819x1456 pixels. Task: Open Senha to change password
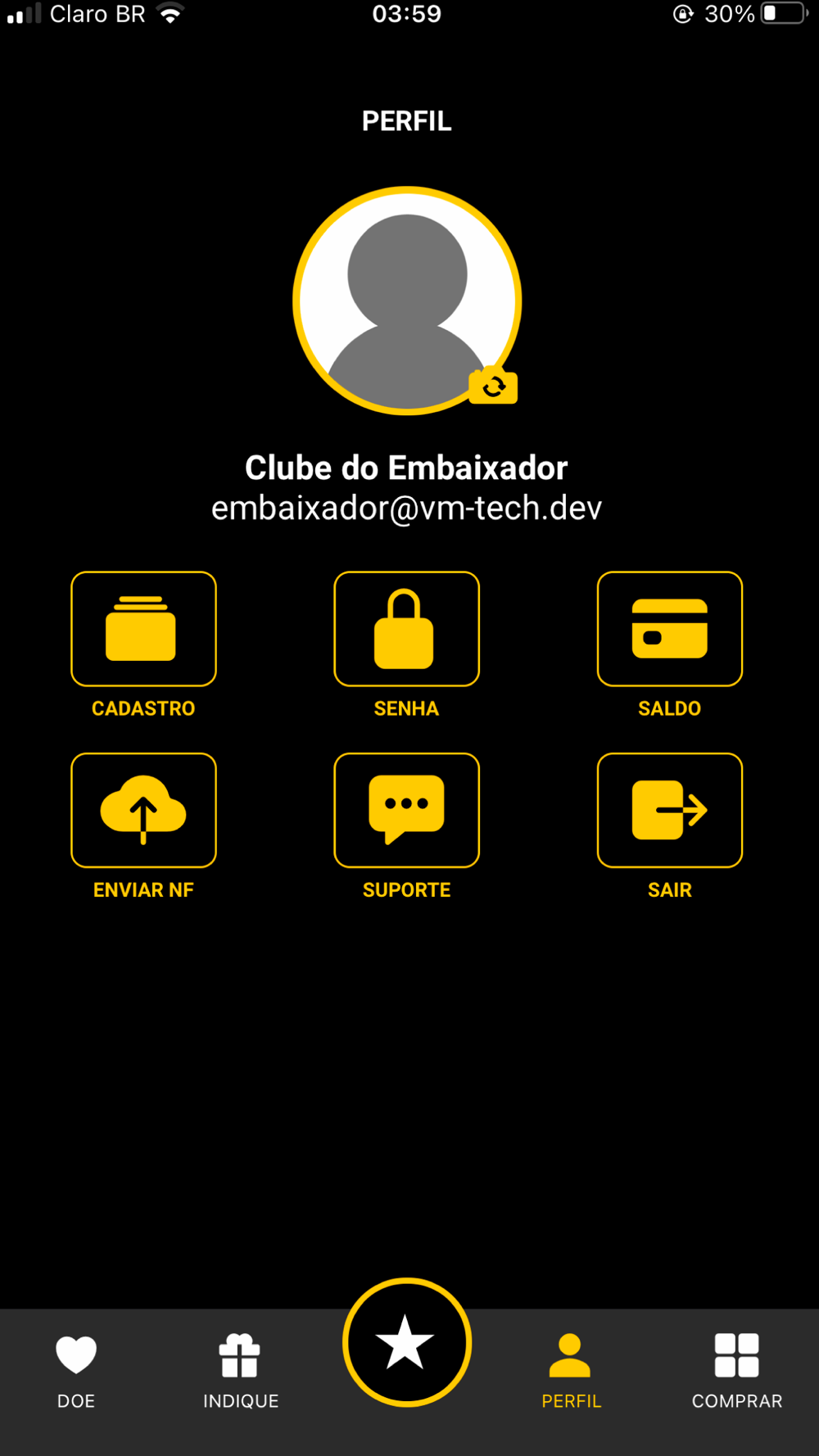coord(406,629)
